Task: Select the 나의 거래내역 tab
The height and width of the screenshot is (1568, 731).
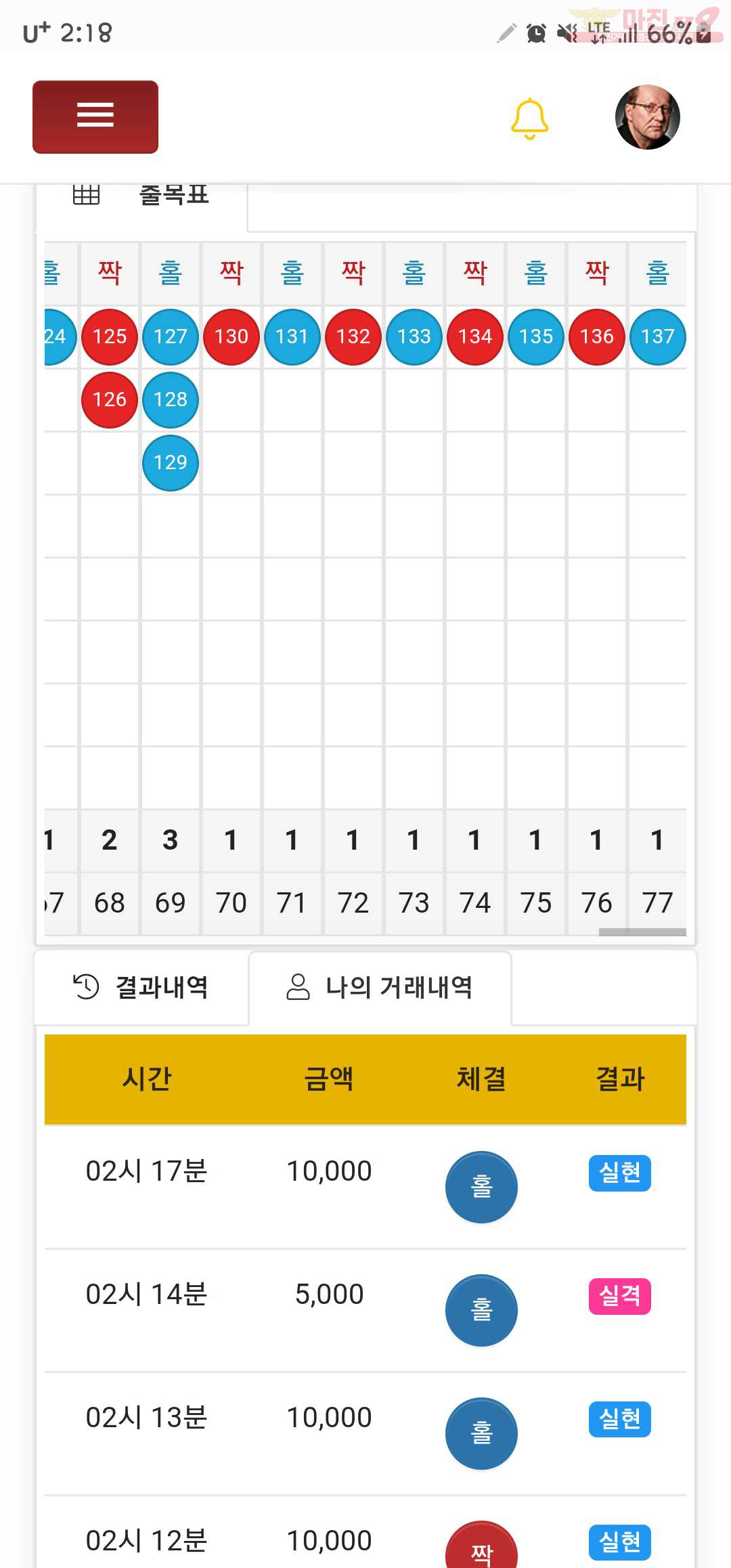Action: coord(380,987)
